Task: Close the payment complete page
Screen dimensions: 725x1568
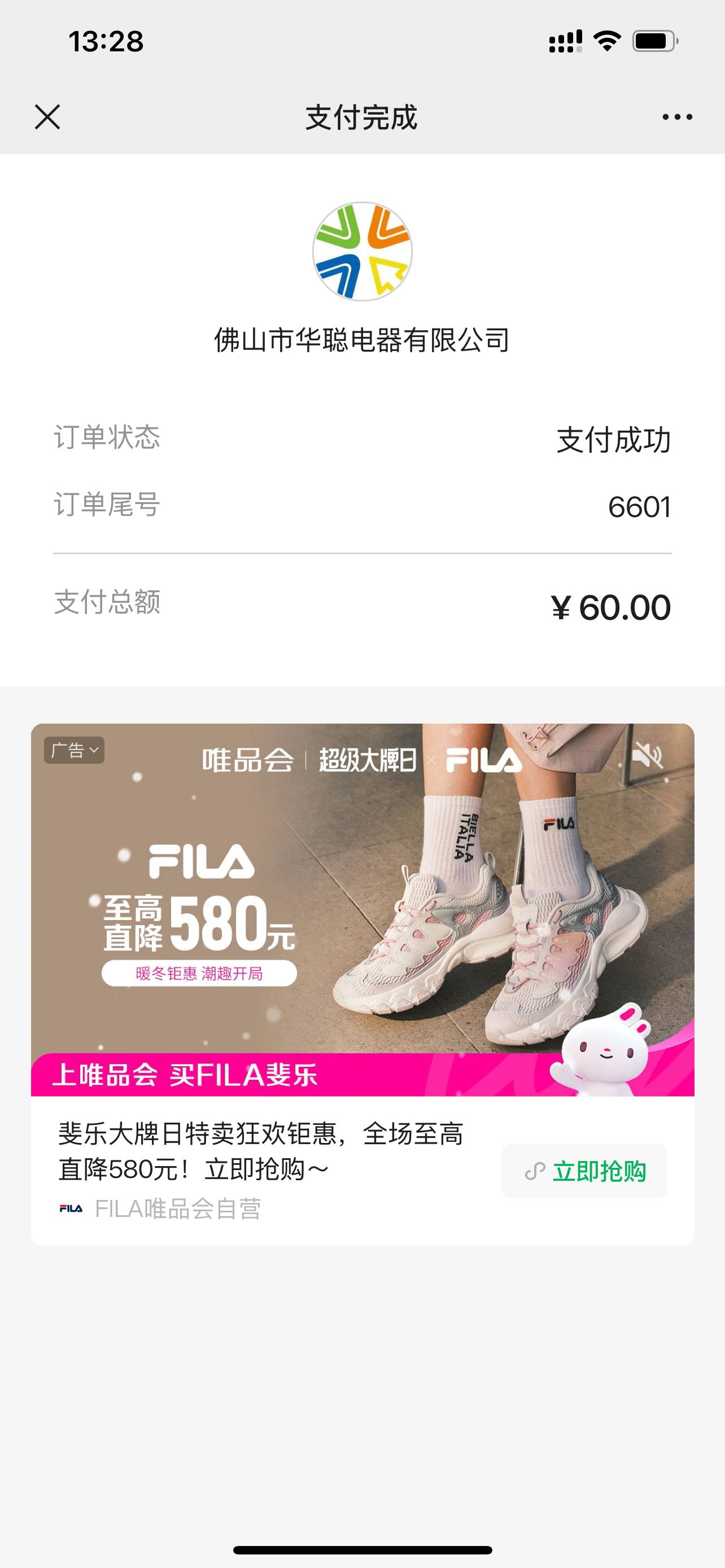Action: click(47, 117)
